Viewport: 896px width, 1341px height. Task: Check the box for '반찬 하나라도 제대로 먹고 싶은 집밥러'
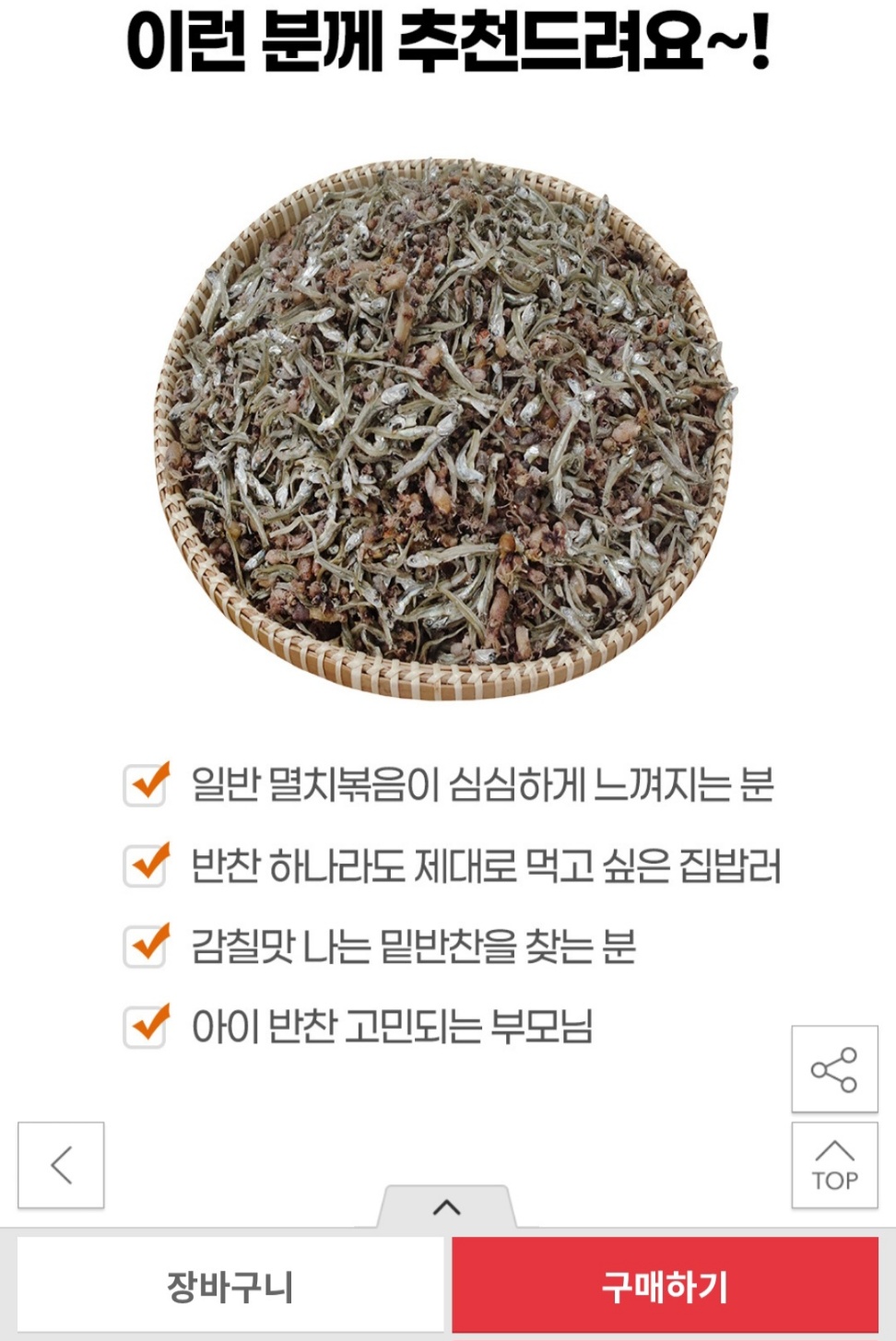coord(143,864)
